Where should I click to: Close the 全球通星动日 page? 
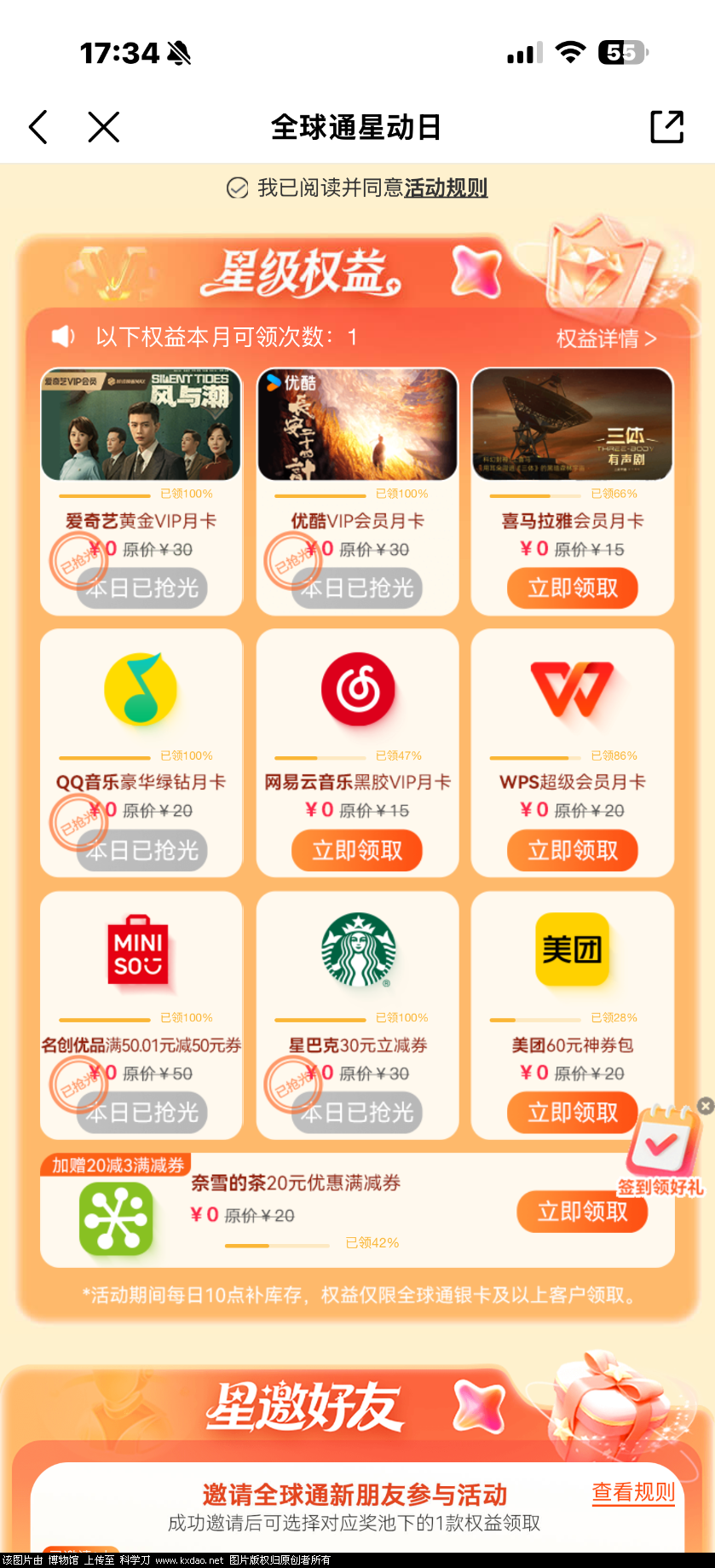coord(104,127)
